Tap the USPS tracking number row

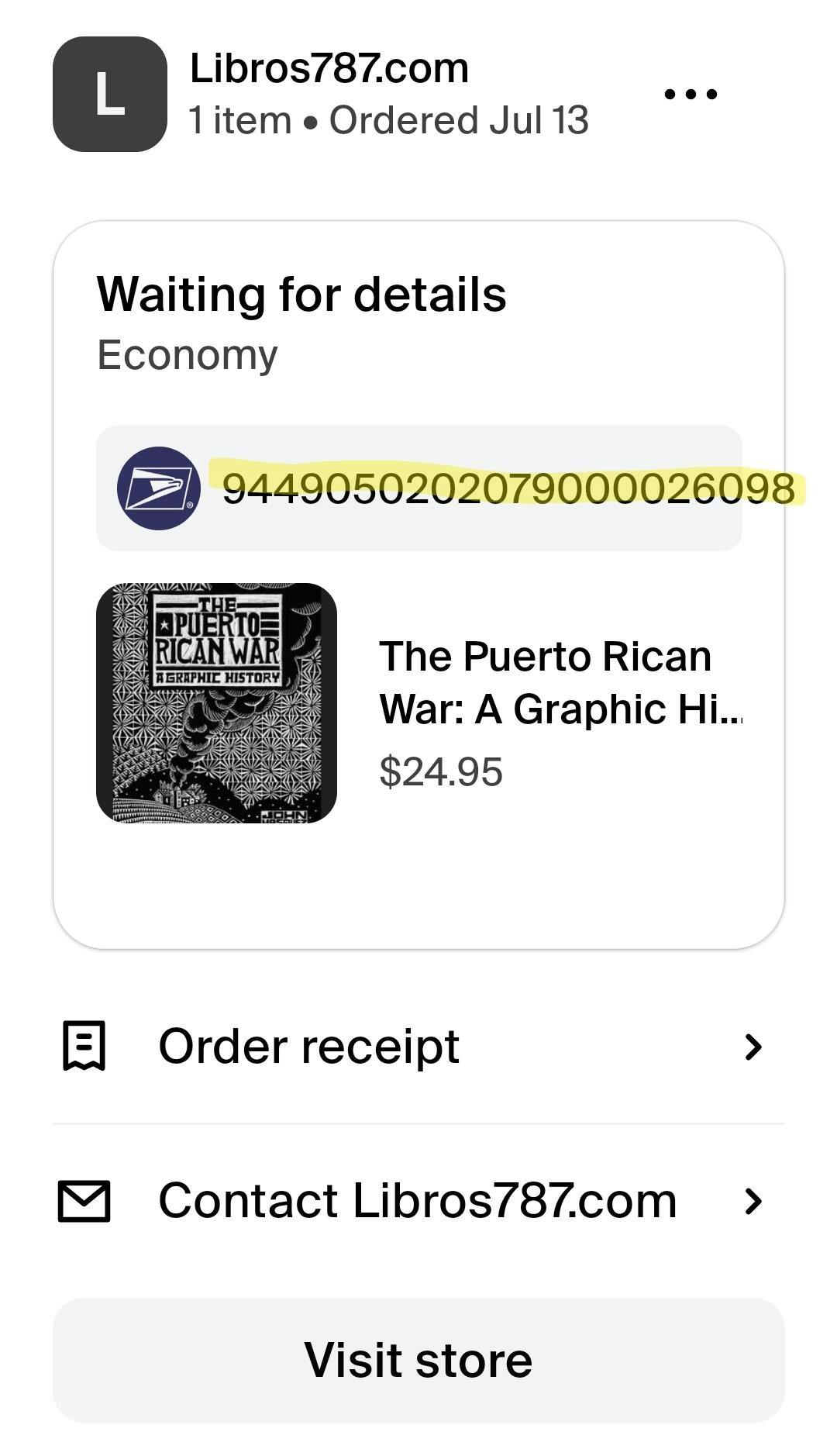[x=419, y=488]
